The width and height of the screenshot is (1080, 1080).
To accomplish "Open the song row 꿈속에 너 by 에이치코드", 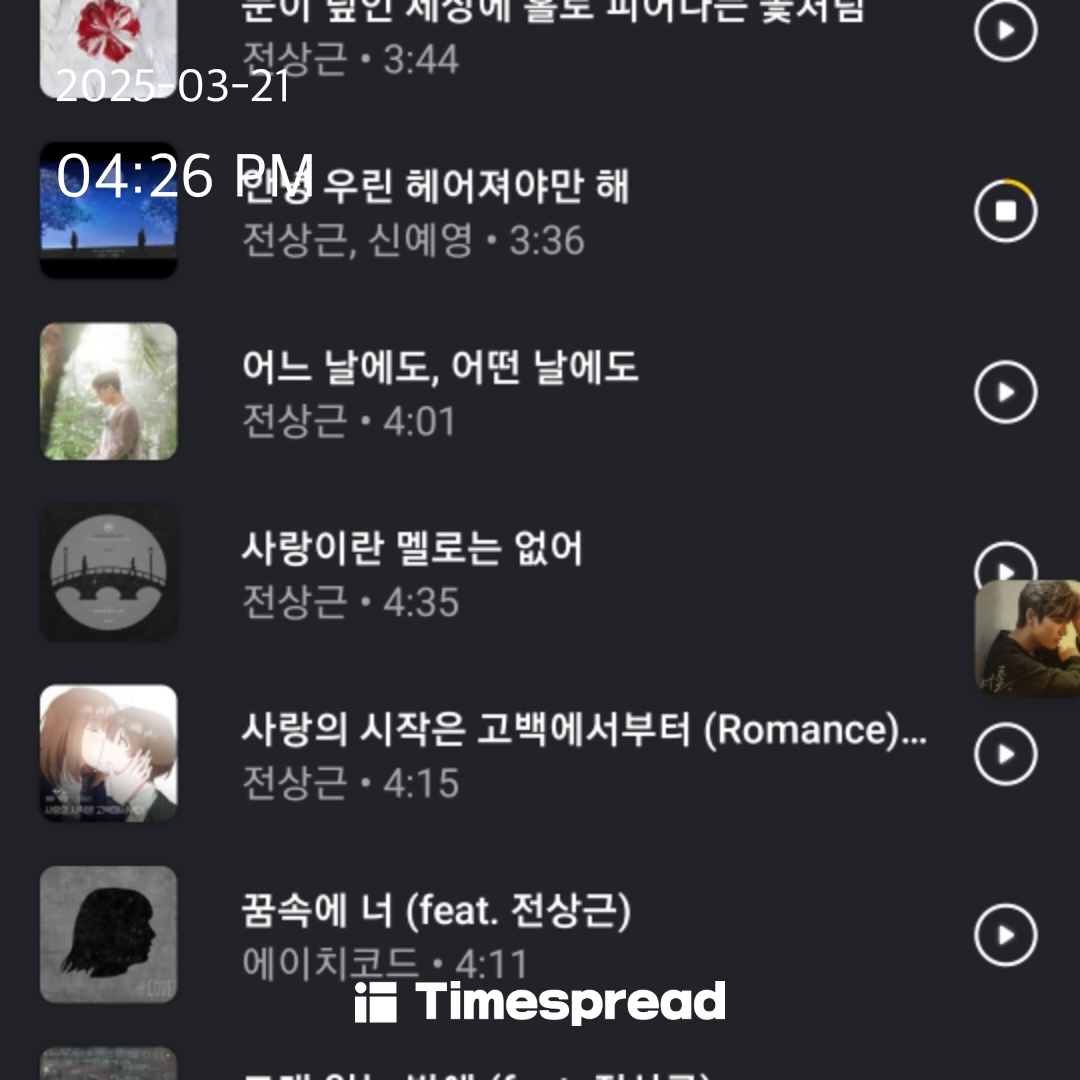I will click(500, 935).
